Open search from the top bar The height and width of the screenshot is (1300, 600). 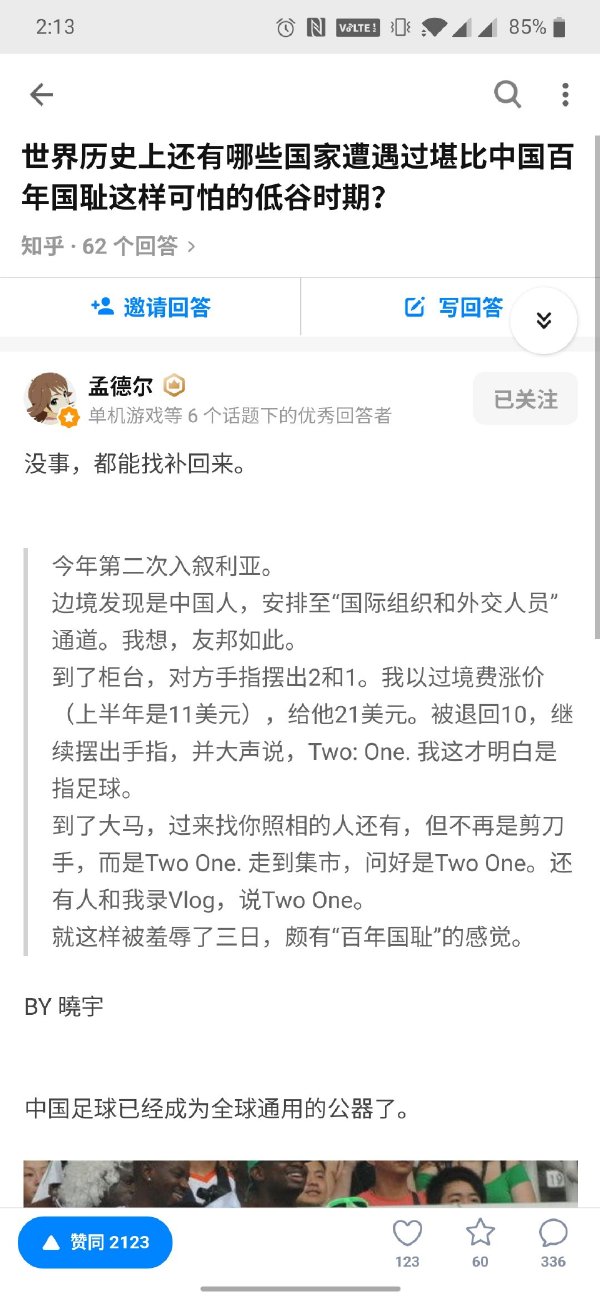tap(508, 95)
